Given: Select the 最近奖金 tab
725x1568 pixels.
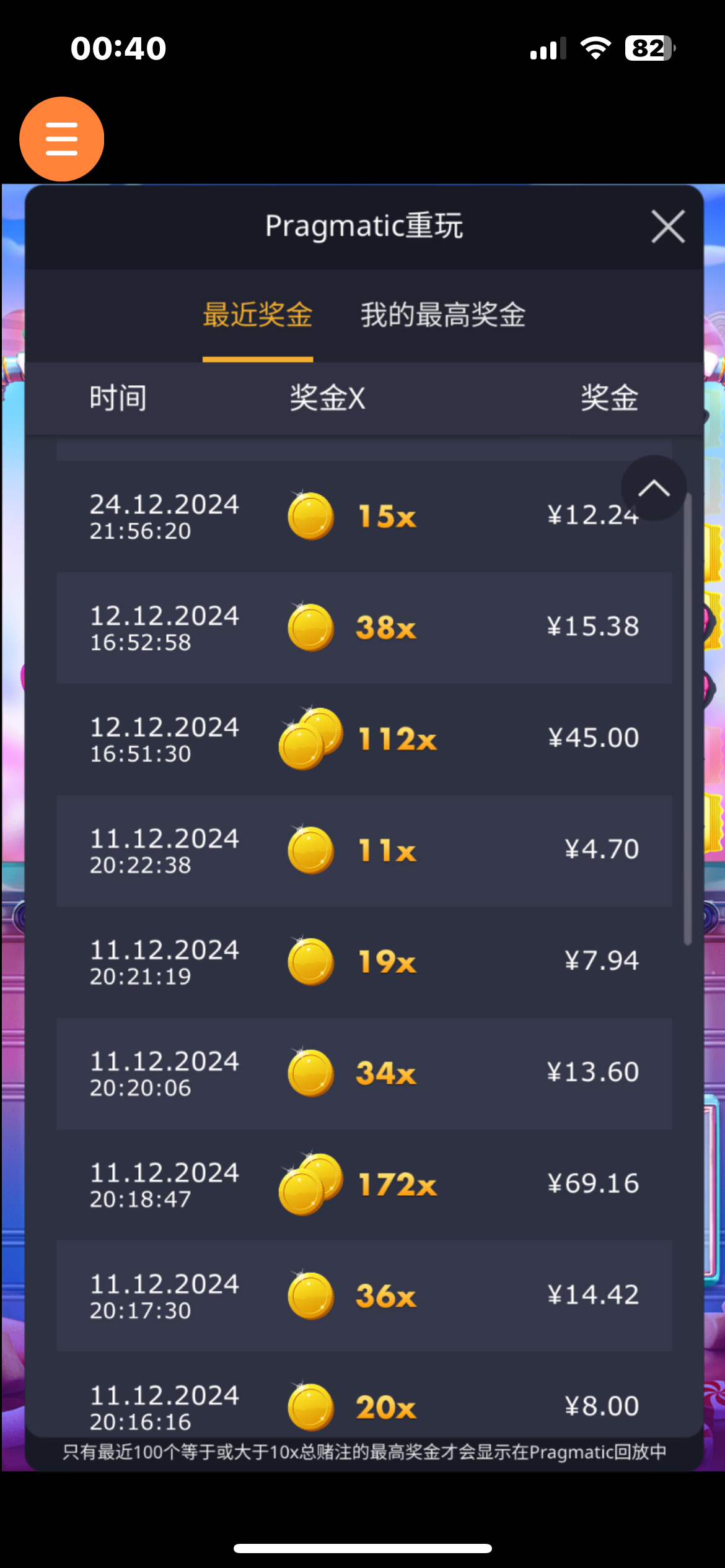Looking at the screenshot, I should click(x=258, y=315).
